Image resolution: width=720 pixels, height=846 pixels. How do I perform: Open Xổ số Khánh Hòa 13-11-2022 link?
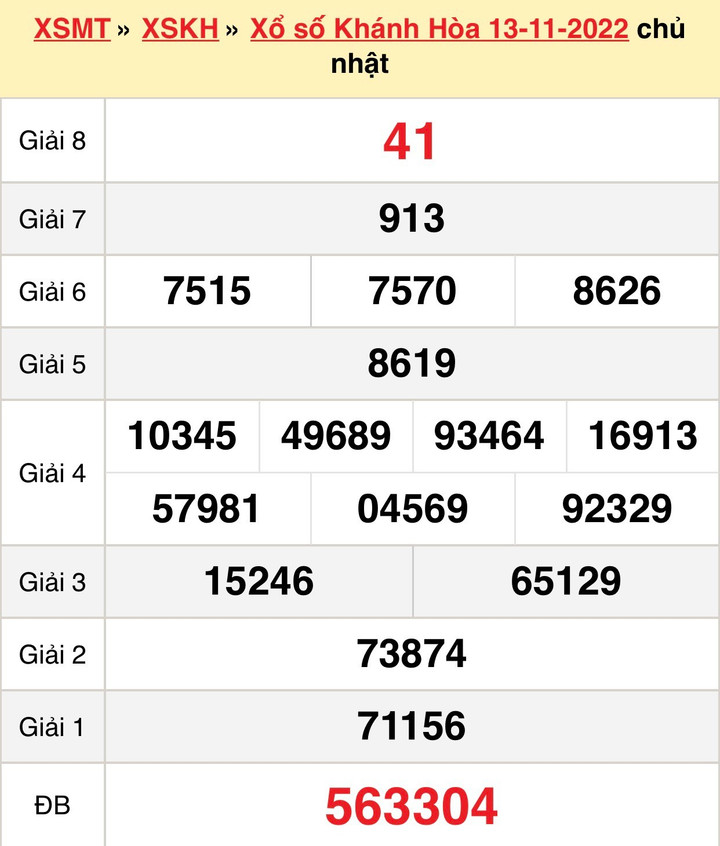(x=438, y=29)
